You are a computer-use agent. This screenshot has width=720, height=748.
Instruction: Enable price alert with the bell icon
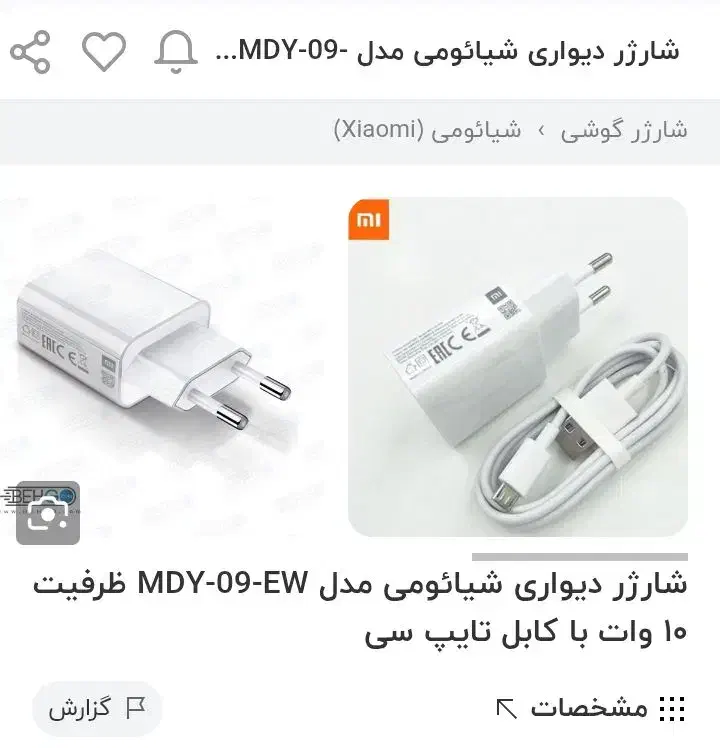click(x=177, y=51)
